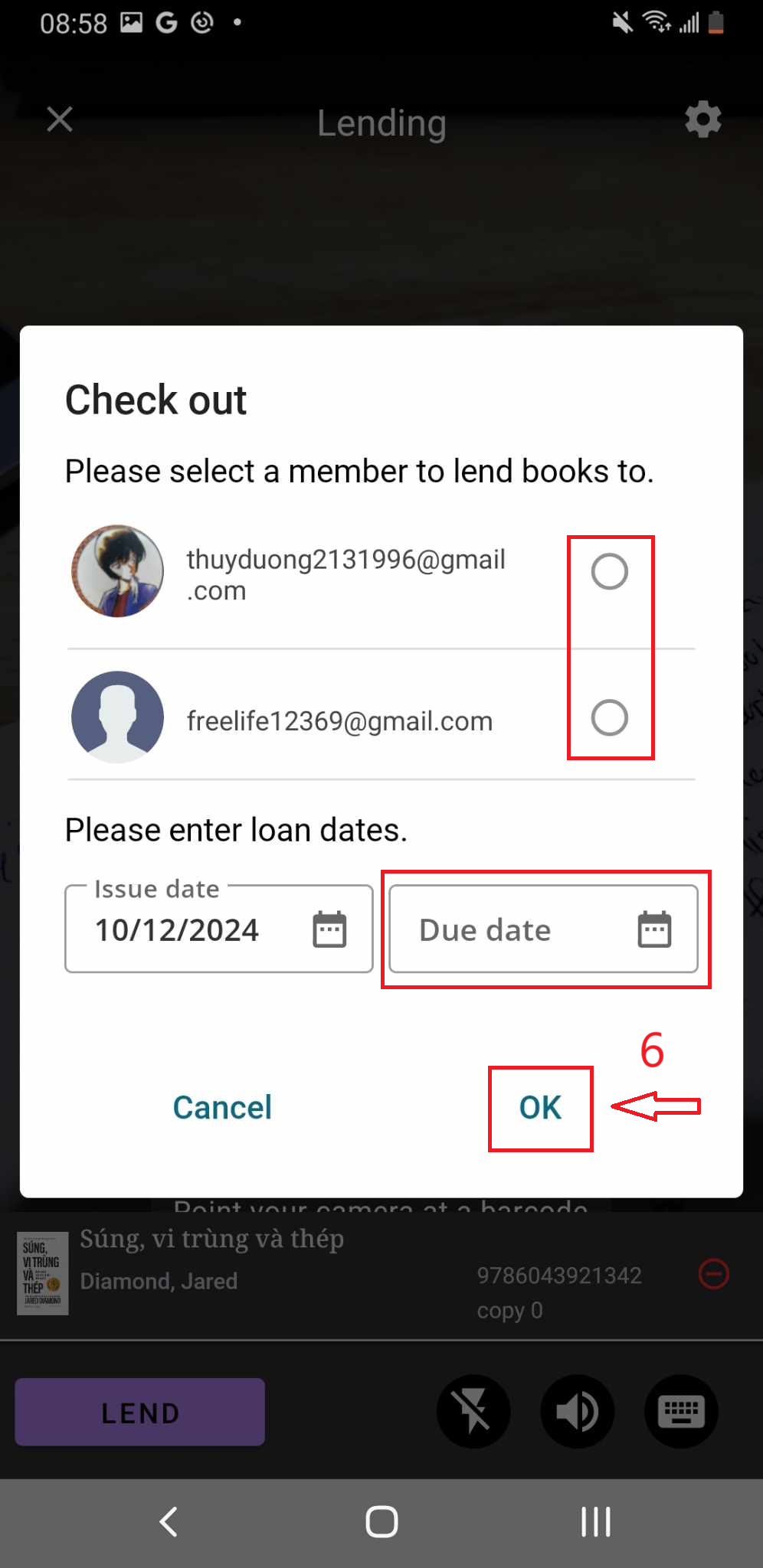This screenshot has width=763, height=1568.
Task: Select member thuyduong2131996@gmail.com
Action: 610,572
